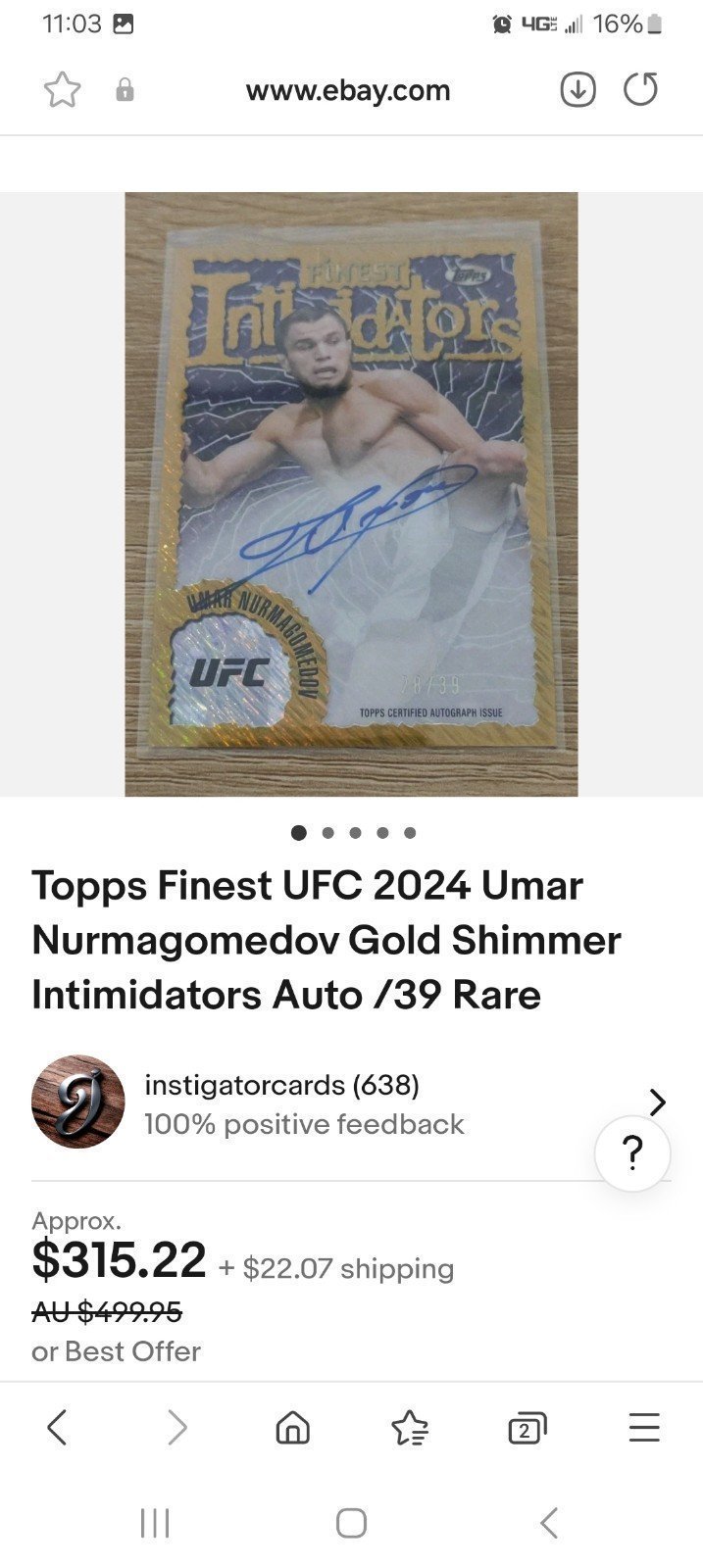Open the browser downloads icon
The image size is (703, 1568).
coord(577,90)
